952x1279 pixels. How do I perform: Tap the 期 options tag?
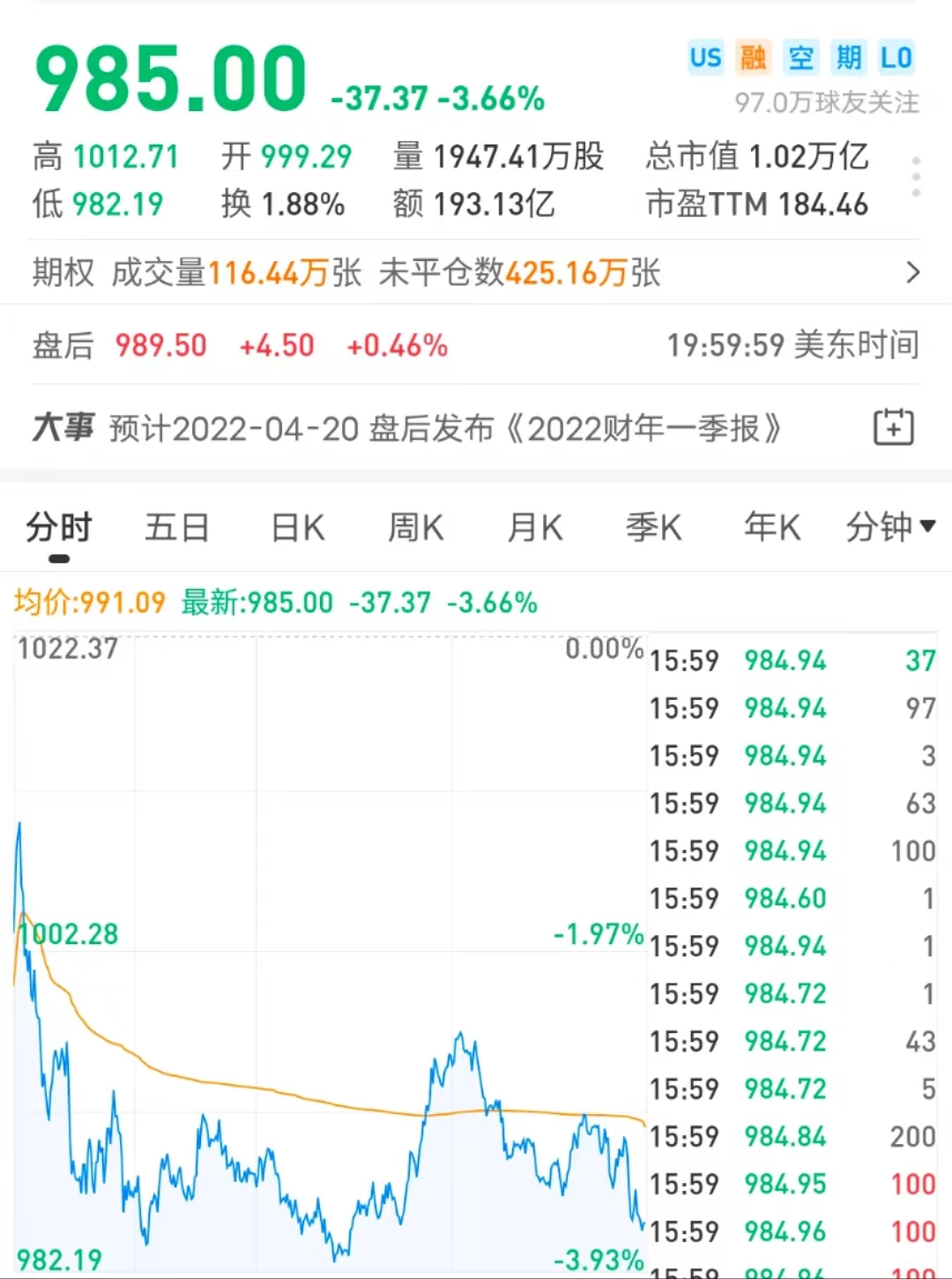click(848, 58)
